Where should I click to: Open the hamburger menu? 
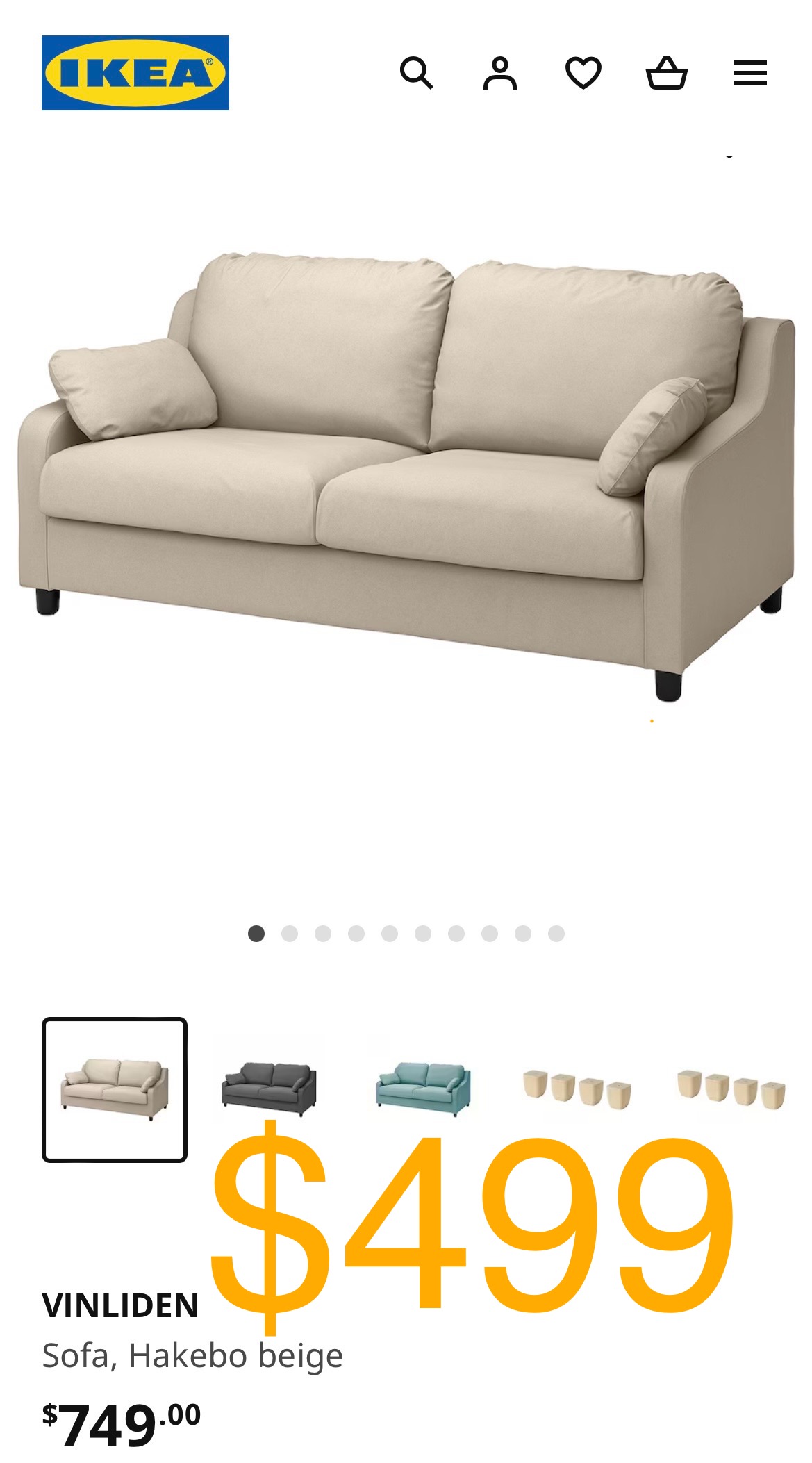[x=750, y=73]
